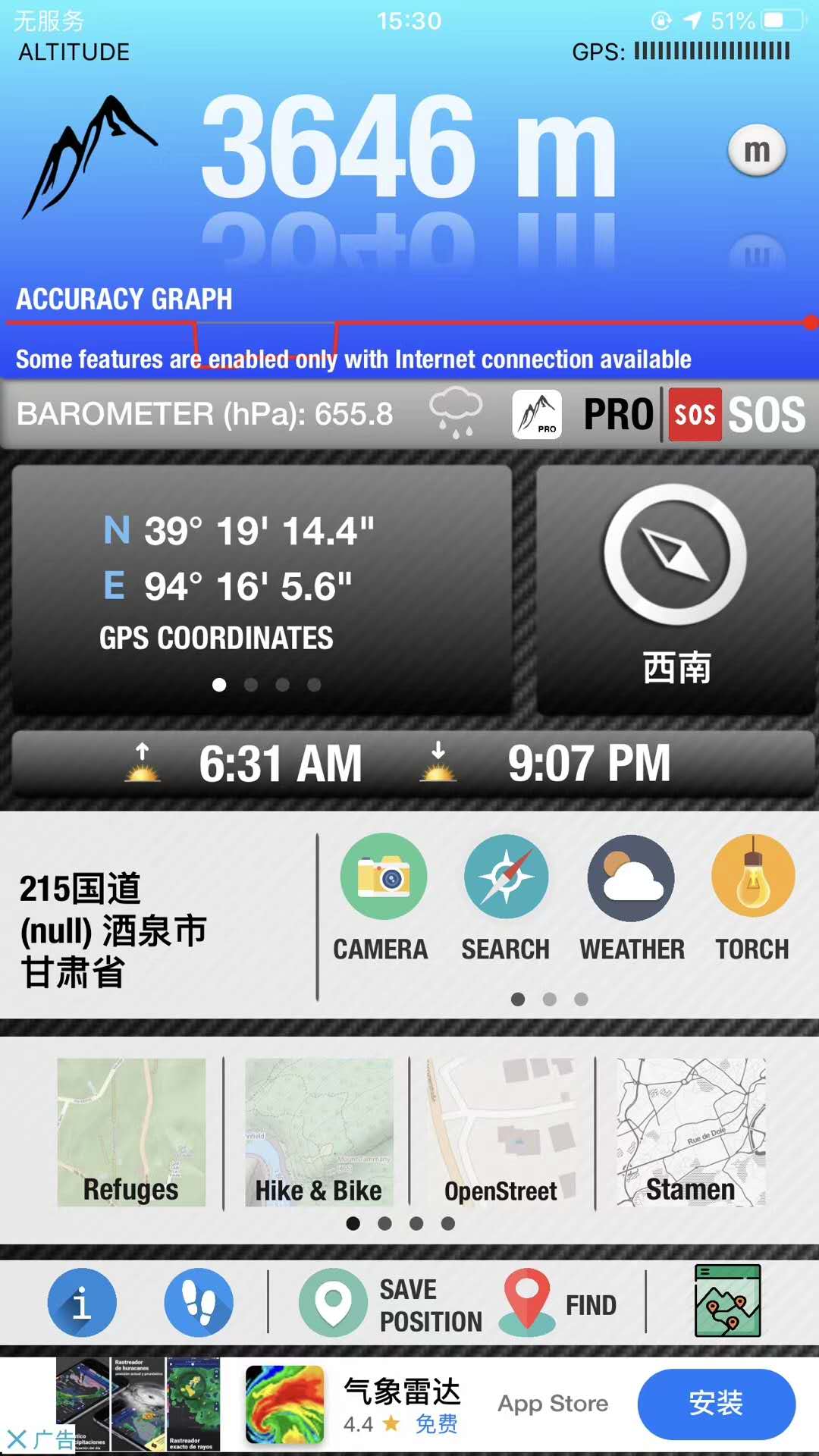Open the PRO upgrade option
The width and height of the screenshot is (819, 1456).
584,414
